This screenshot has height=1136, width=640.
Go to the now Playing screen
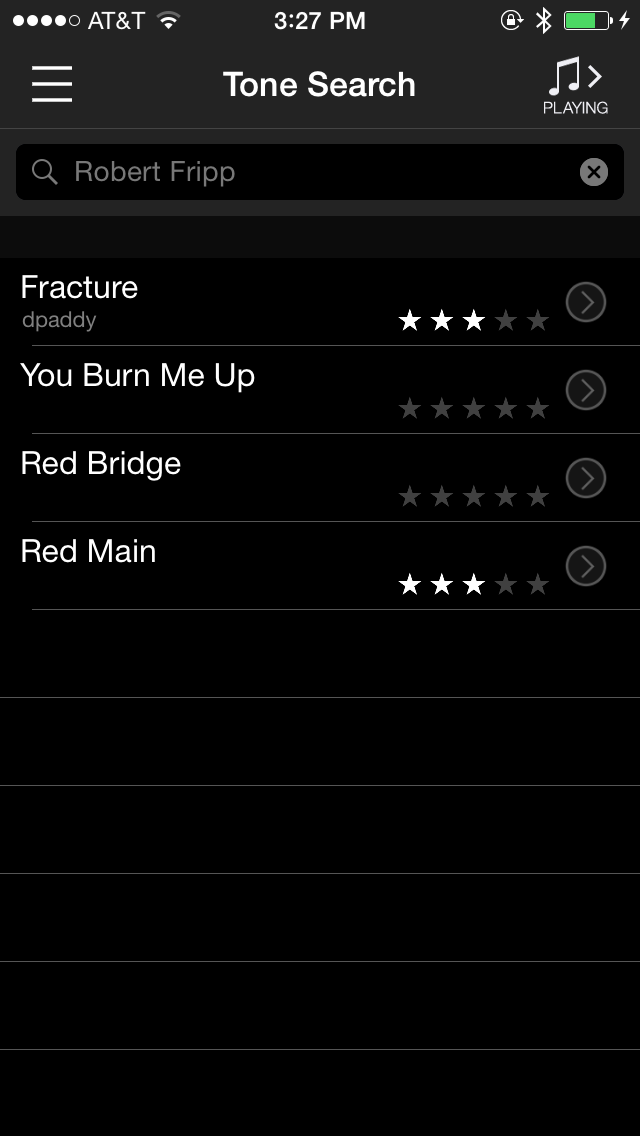click(x=575, y=85)
